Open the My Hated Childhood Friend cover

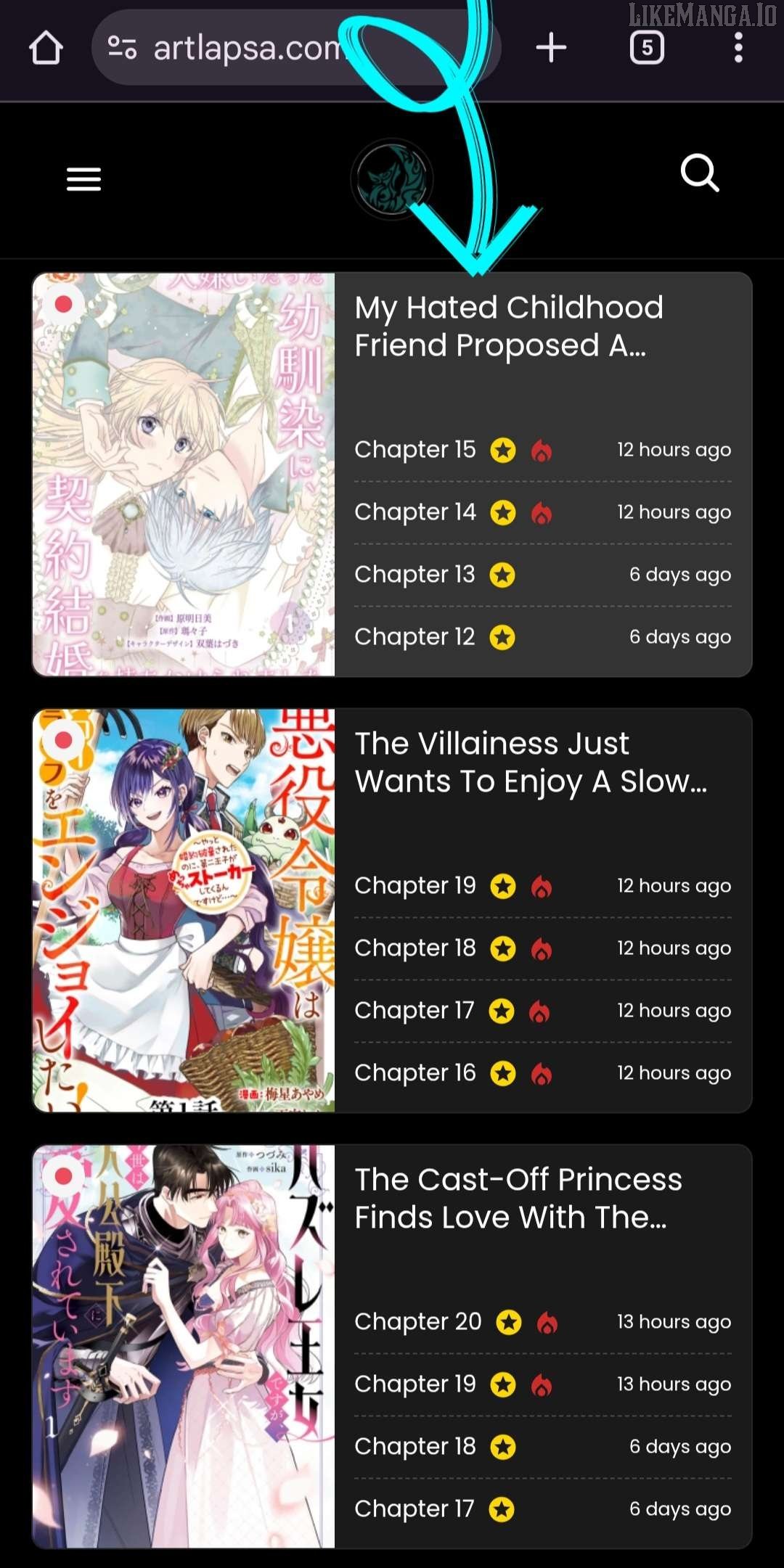pyautogui.click(x=184, y=475)
